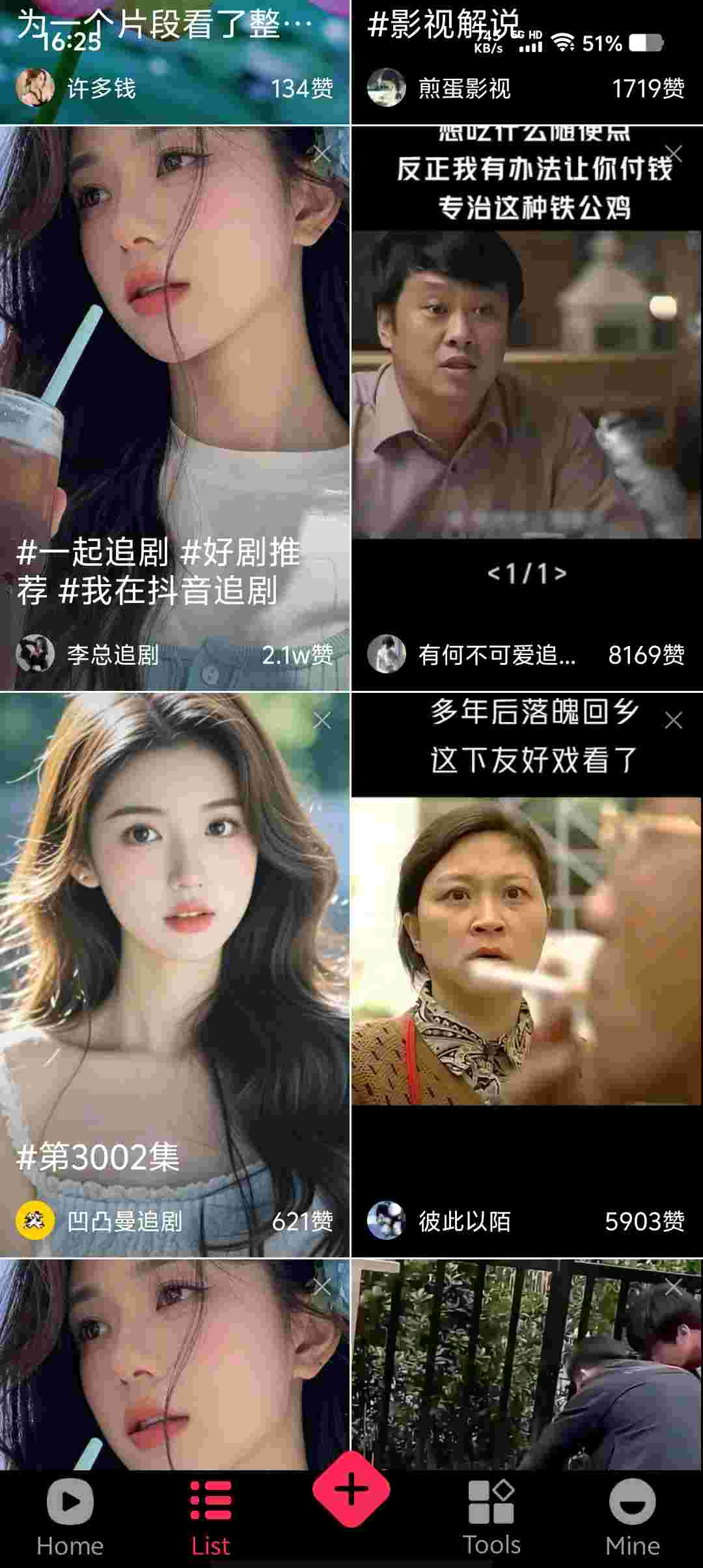Viewport: 703px width, 1568px height.
Task: Dismiss the 有何不可爱追 video card
Action: click(674, 154)
